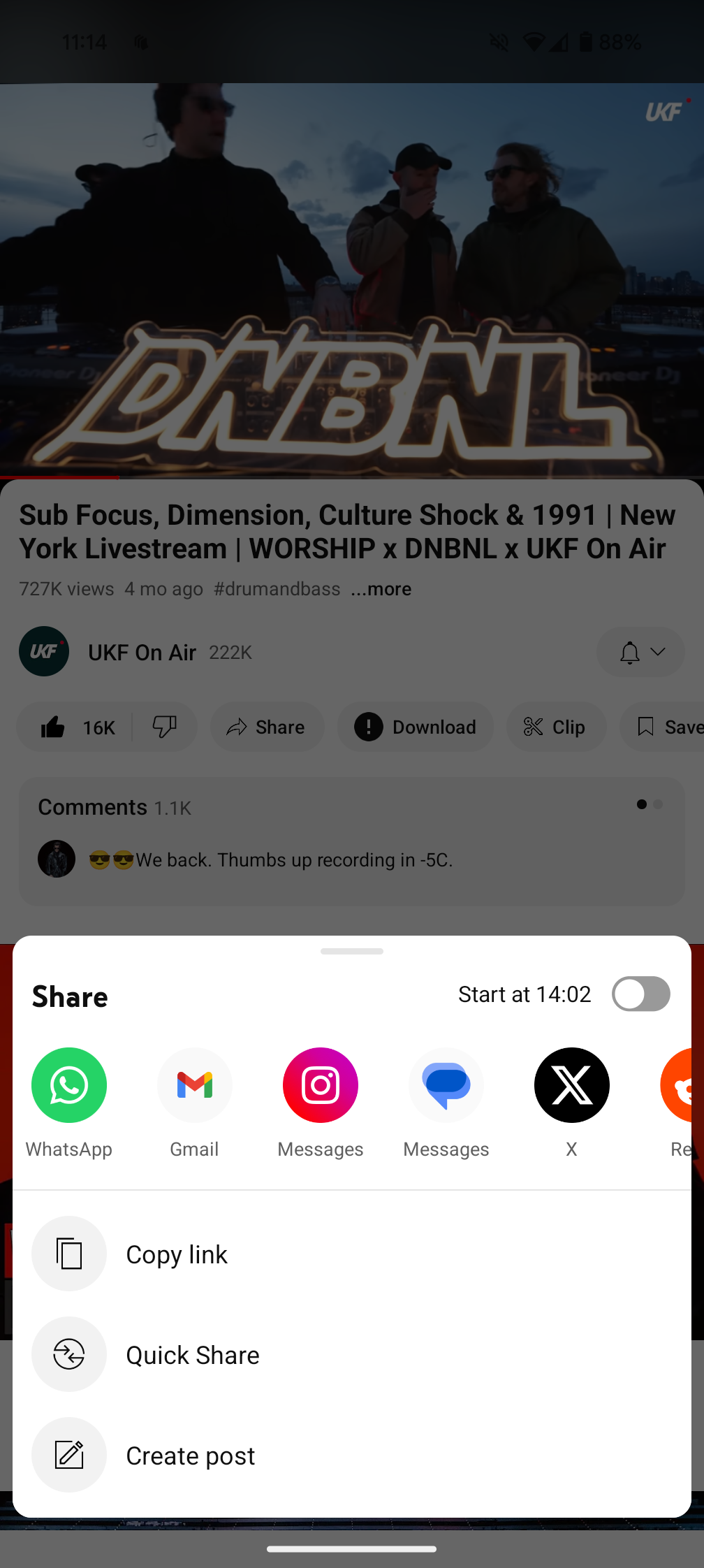Choose Quick Share option
The image size is (704, 1568).
pyautogui.click(x=352, y=1354)
